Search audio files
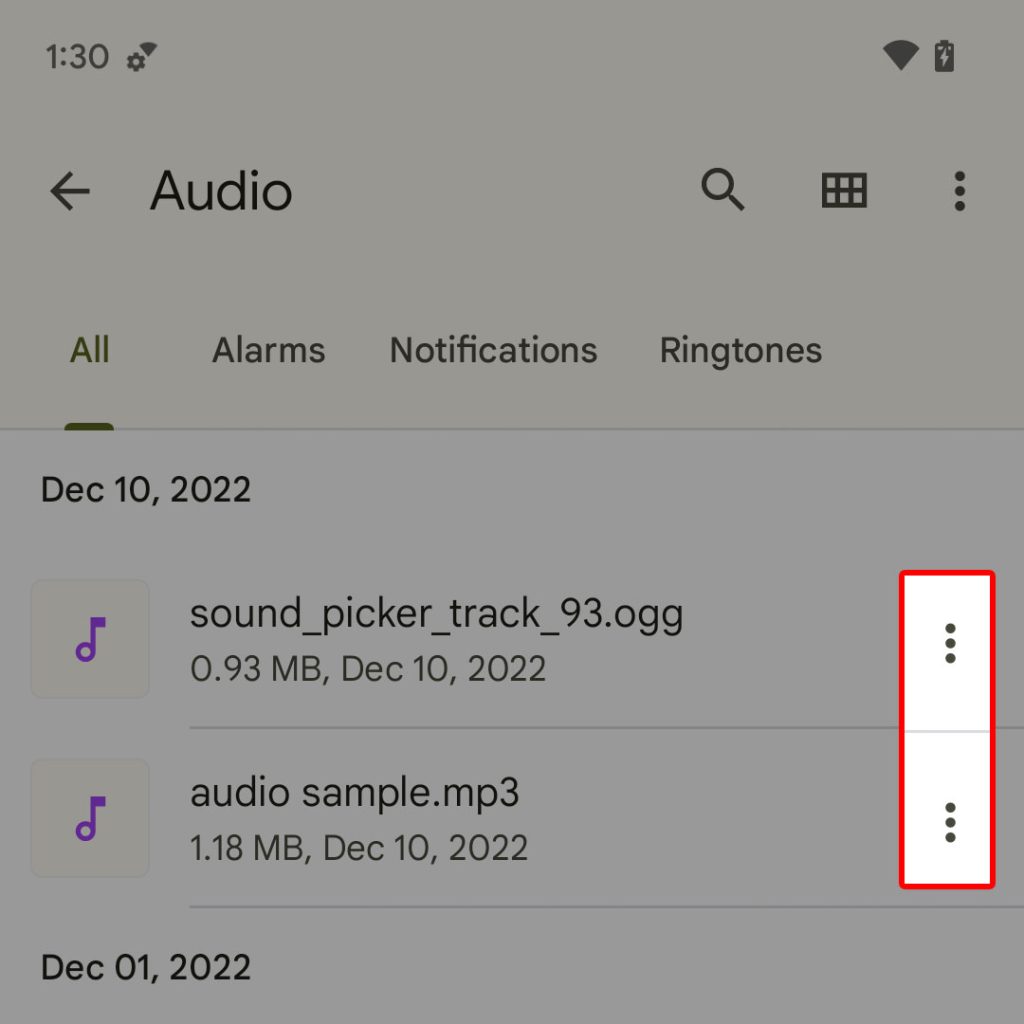Viewport: 1024px width, 1024px height. pyautogui.click(x=722, y=190)
